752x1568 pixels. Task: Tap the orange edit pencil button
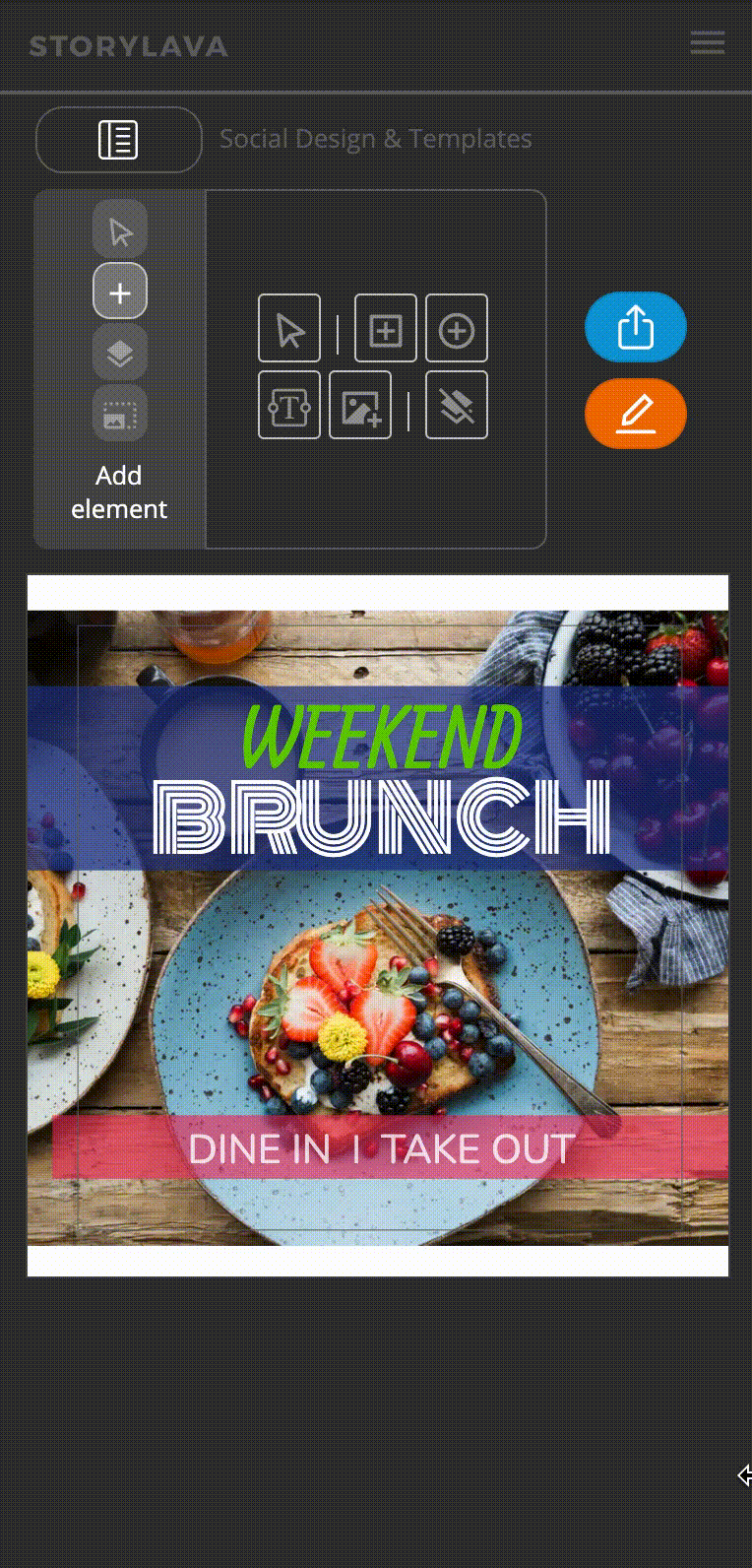tap(636, 414)
